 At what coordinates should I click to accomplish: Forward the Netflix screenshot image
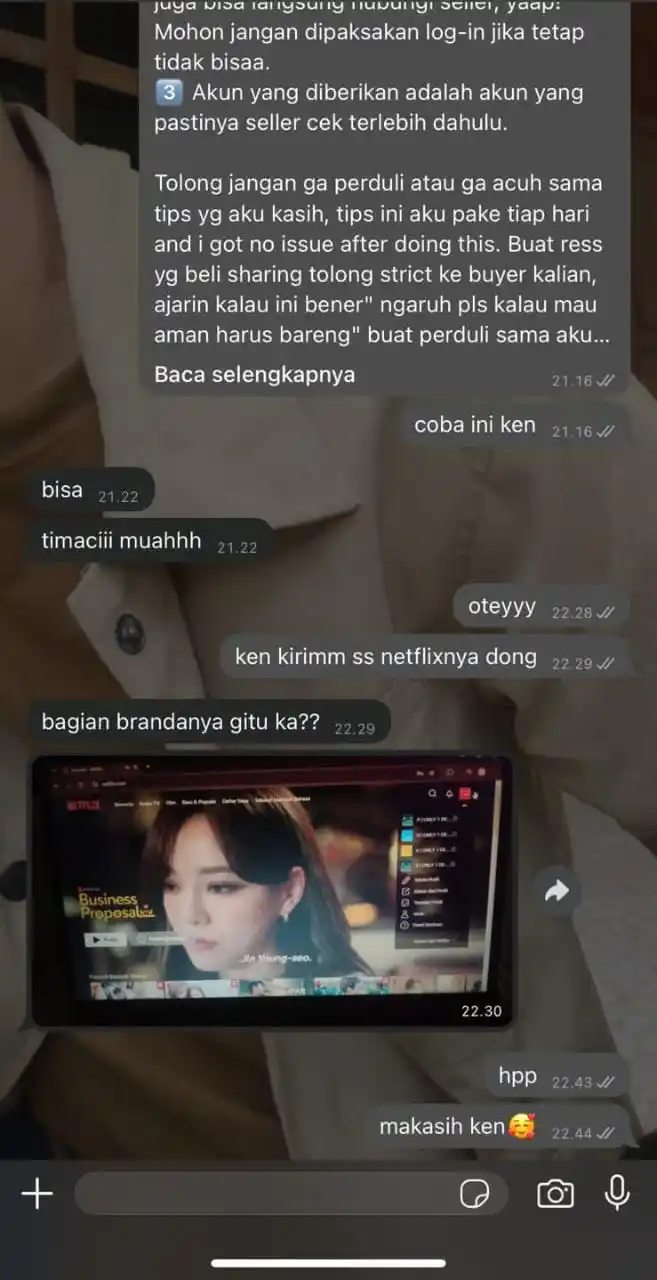pyautogui.click(x=556, y=891)
